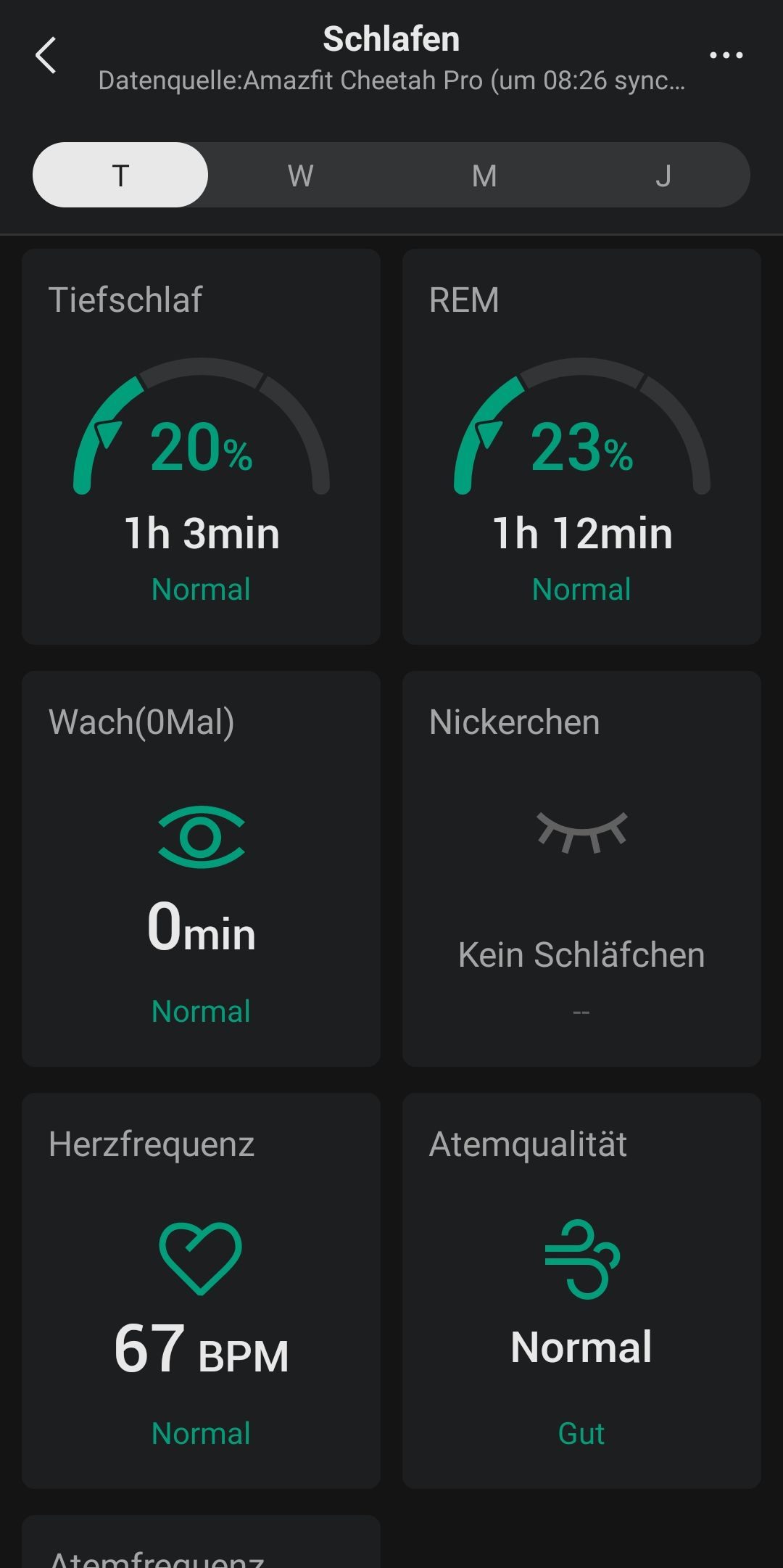Switch to the J year tab
Screen dimensions: 783x1568
click(x=663, y=175)
